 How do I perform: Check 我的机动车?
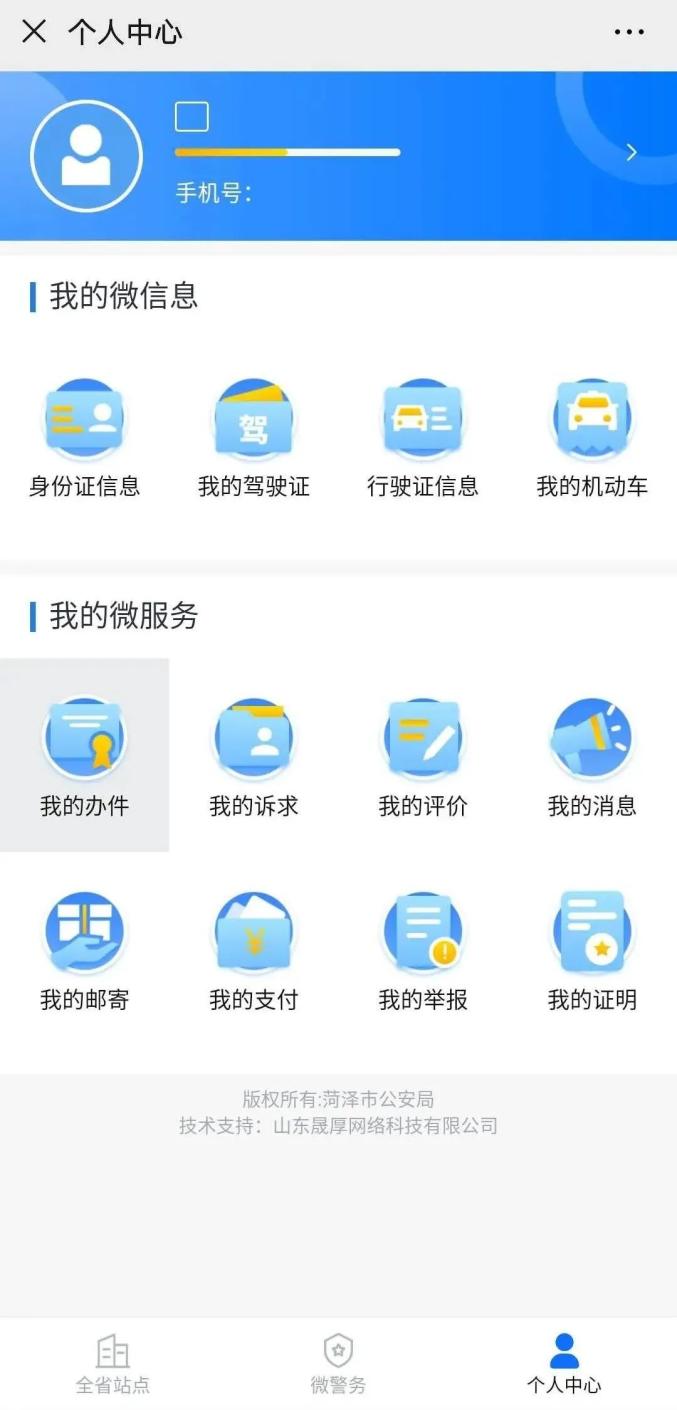point(592,439)
